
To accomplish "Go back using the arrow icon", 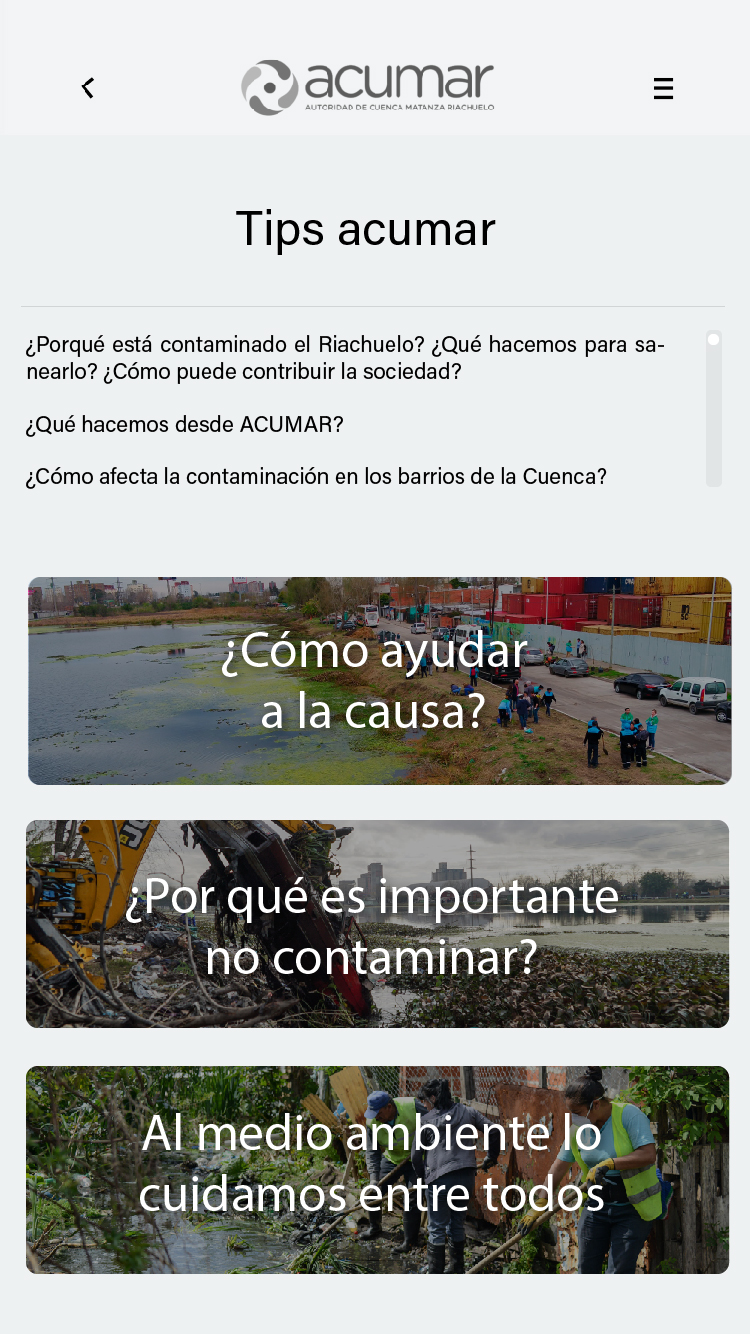I will point(88,88).
